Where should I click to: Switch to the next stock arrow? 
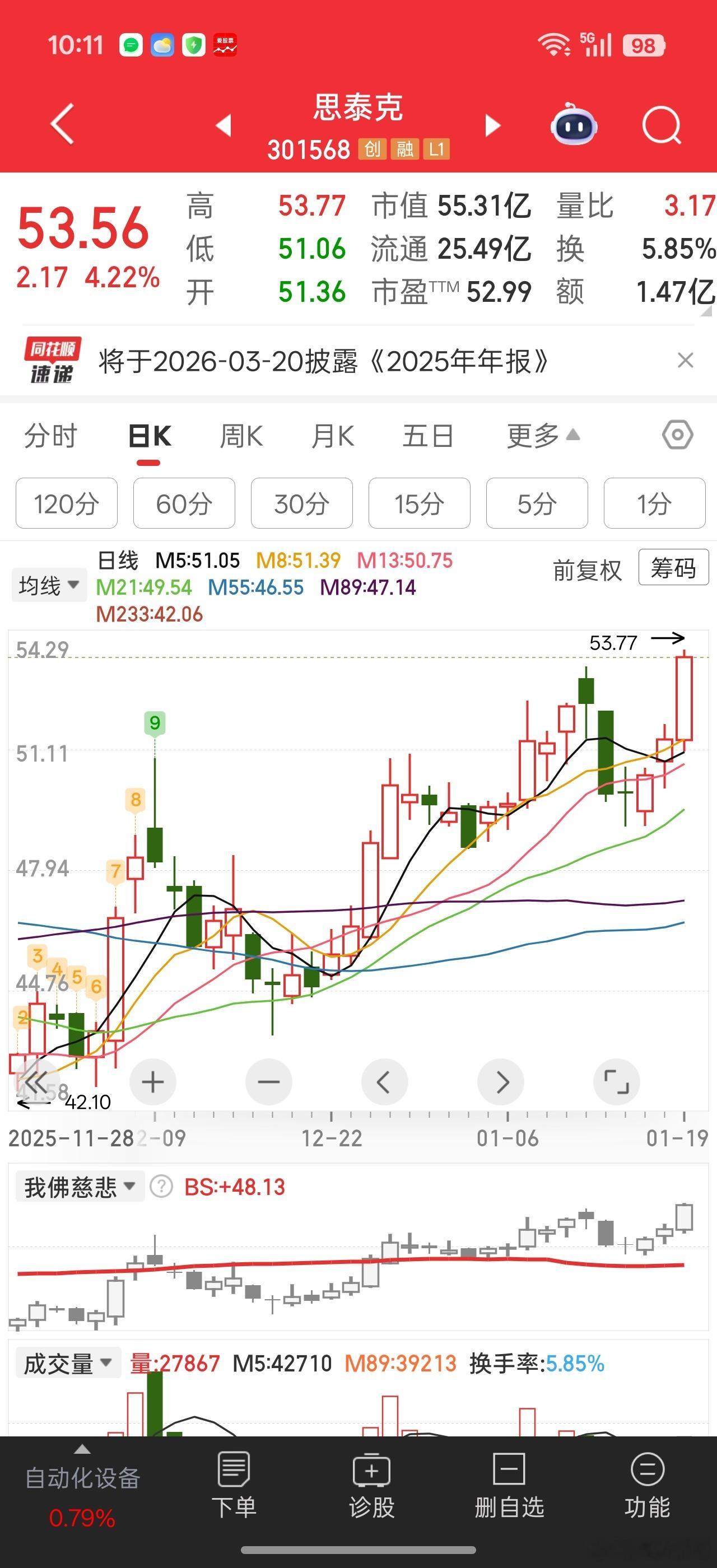(492, 126)
